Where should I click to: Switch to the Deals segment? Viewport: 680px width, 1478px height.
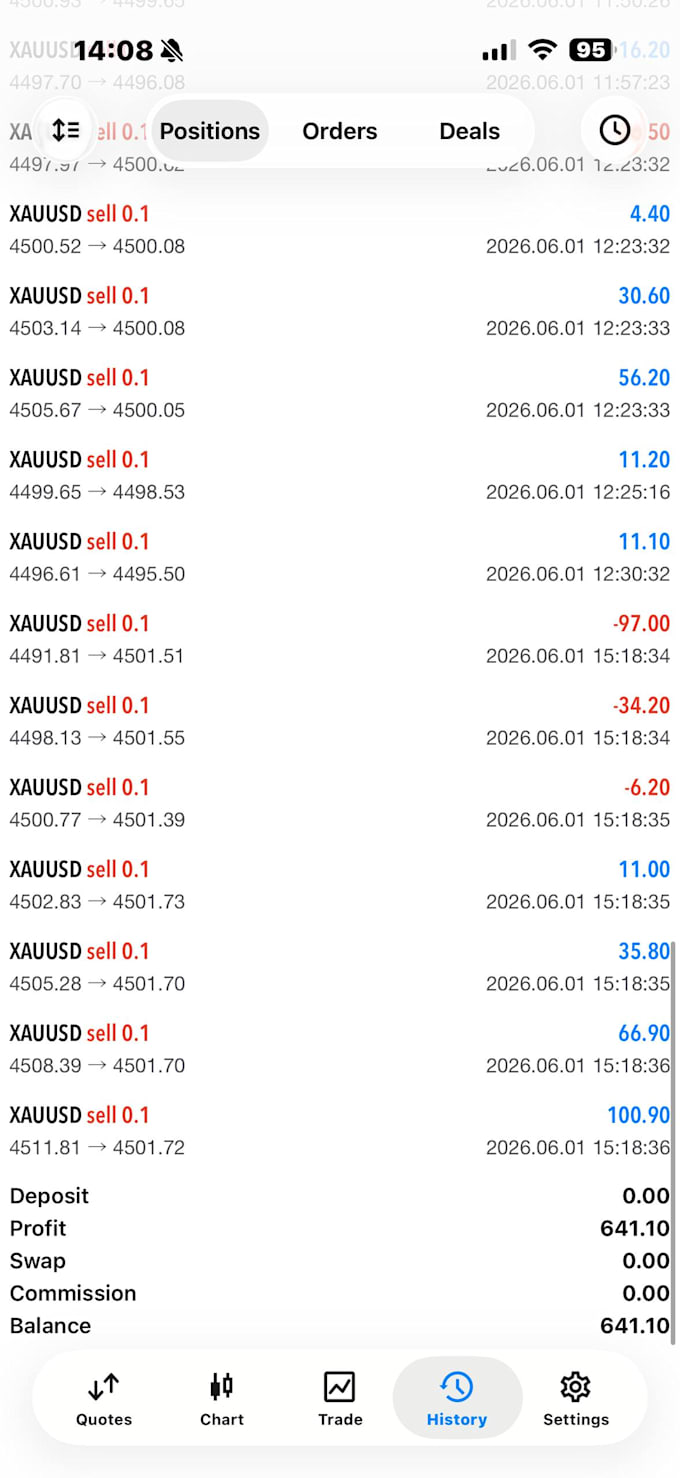coord(470,131)
